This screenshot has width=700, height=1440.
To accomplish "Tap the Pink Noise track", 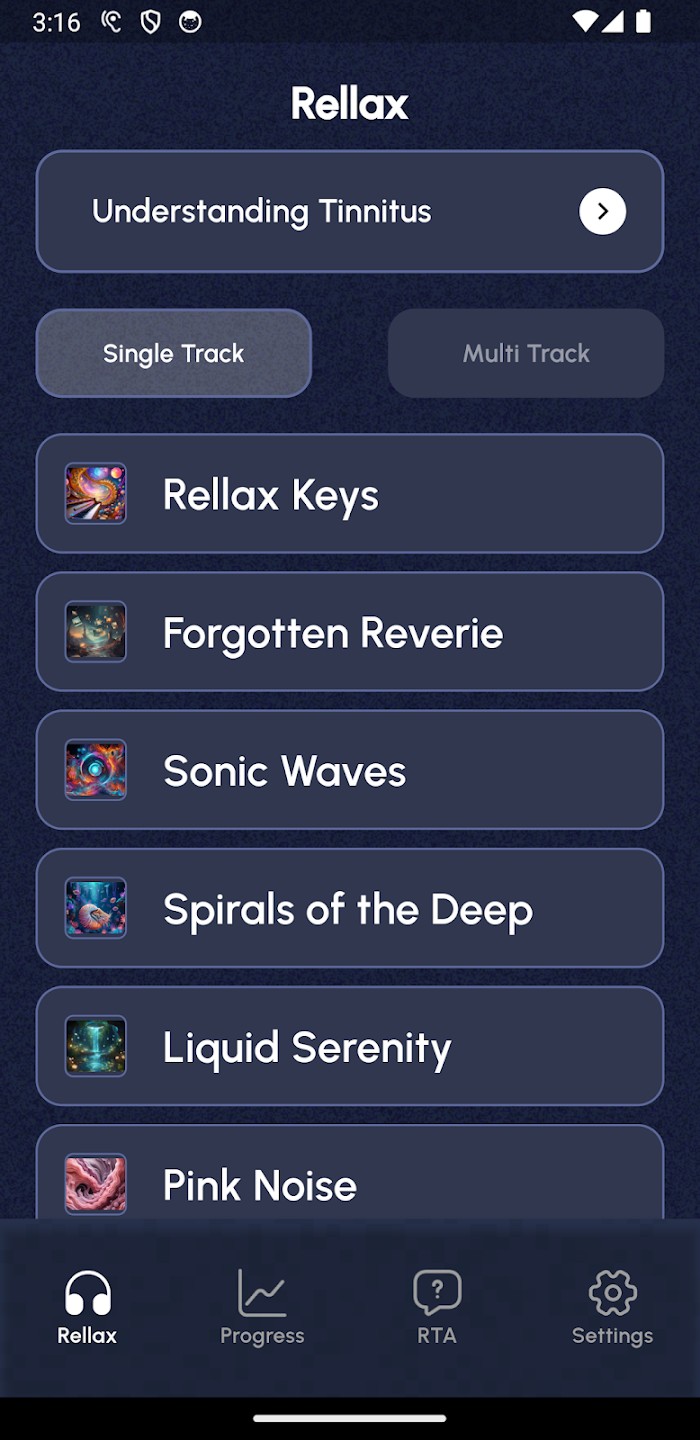I will [x=349, y=1180].
